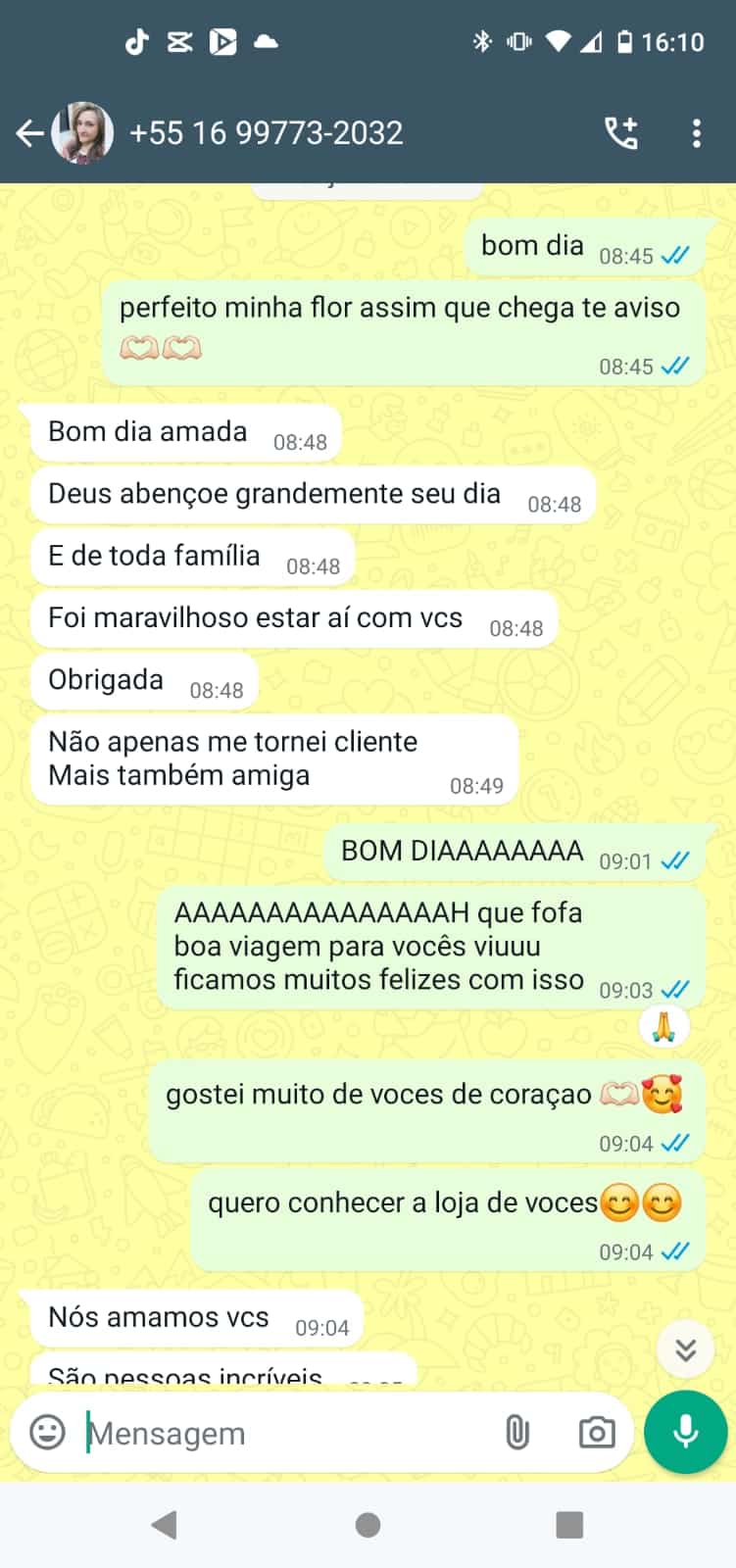Open contact info for +55 16 99773-2032
The width and height of the screenshot is (736, 1568).
pos(267,133)
